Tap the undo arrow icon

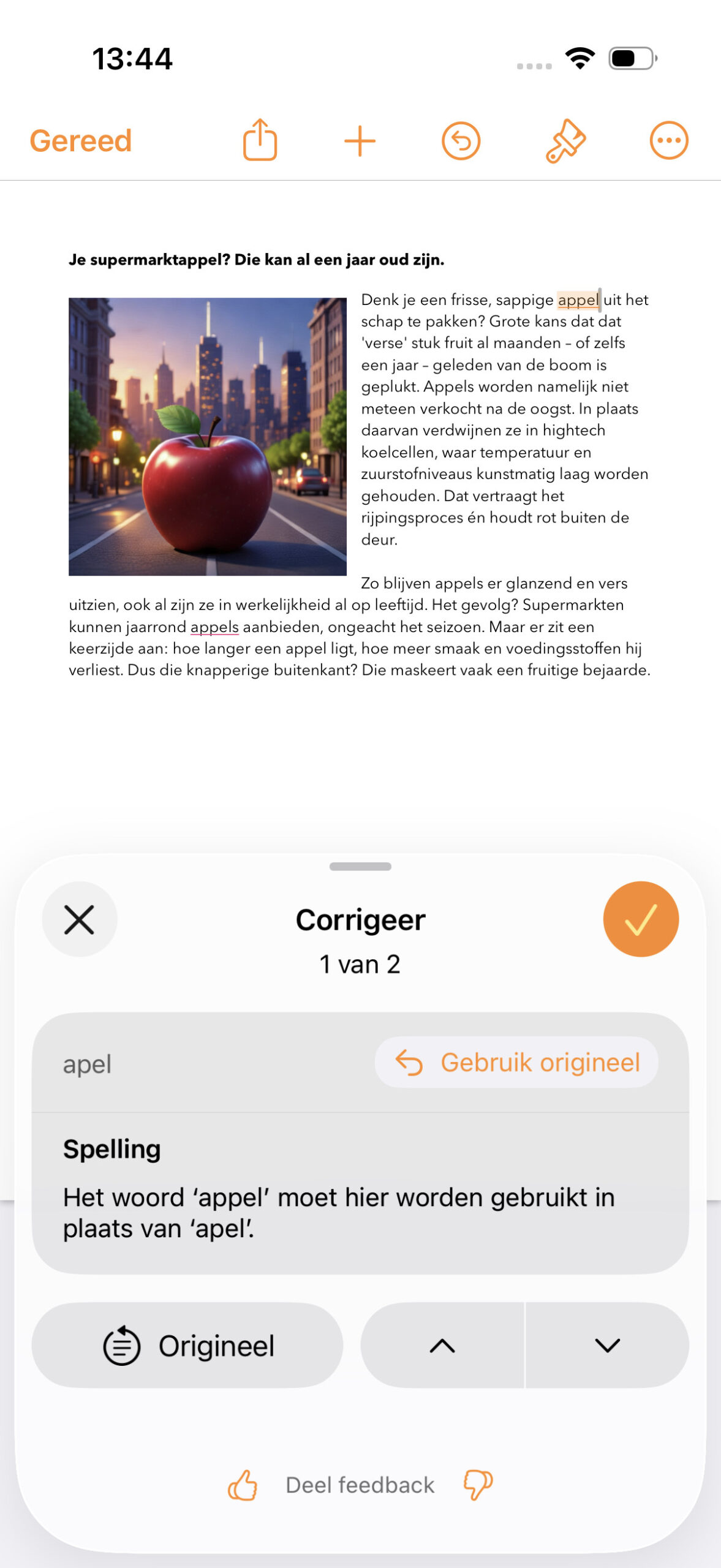tap(461, 140)
